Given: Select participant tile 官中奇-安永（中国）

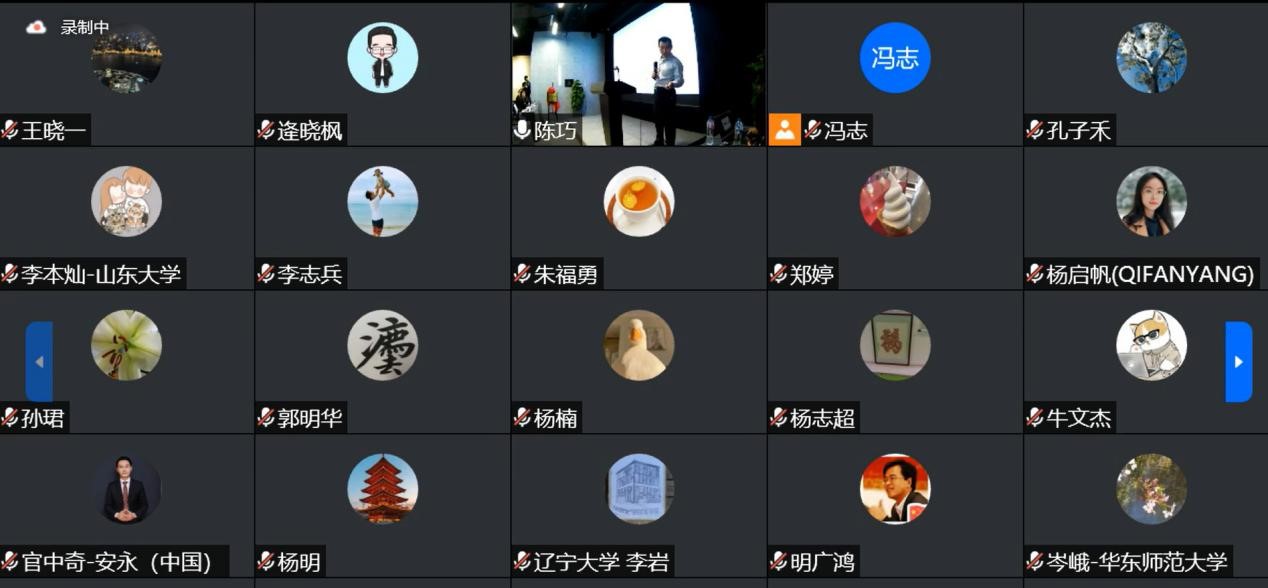Looking at the screenshot, I should [x=126, y=505].
